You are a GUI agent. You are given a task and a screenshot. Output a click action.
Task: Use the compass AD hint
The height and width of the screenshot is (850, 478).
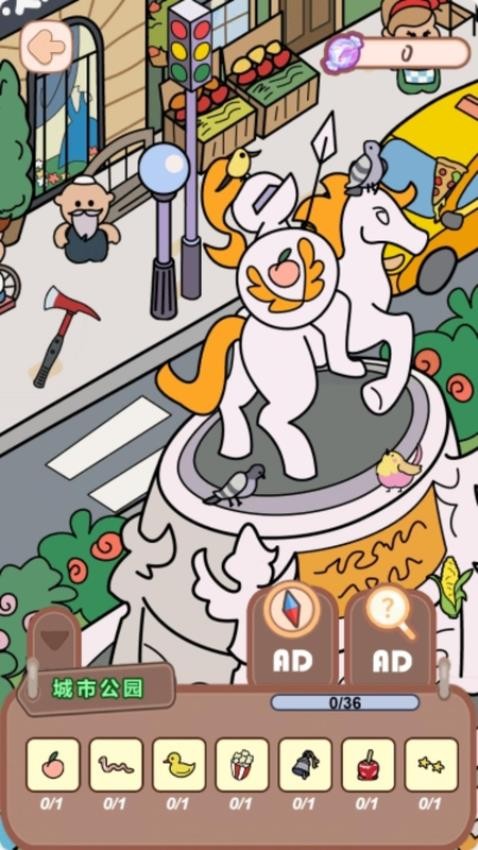pos(293,634)
